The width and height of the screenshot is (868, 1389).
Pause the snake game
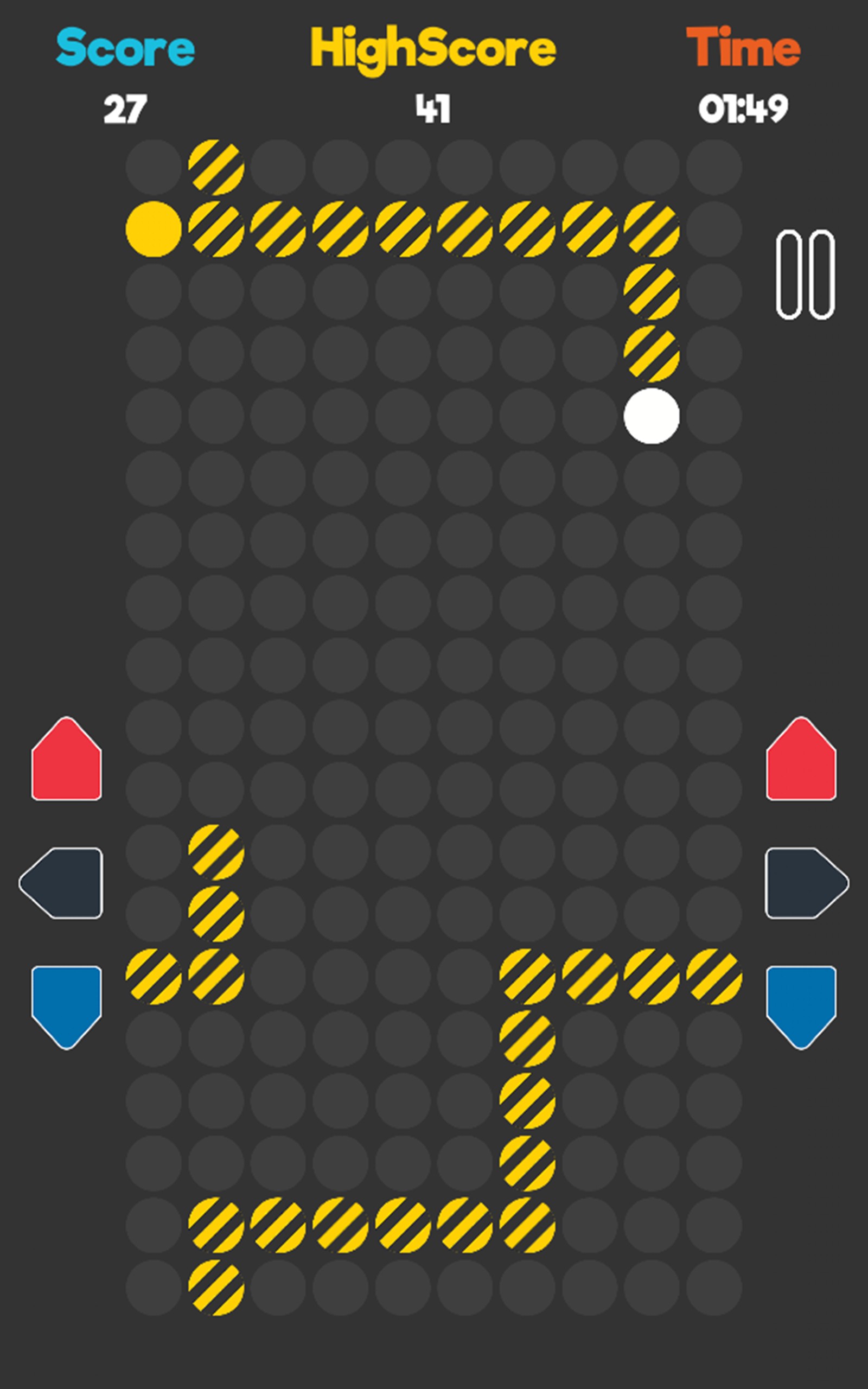(805, 275)
